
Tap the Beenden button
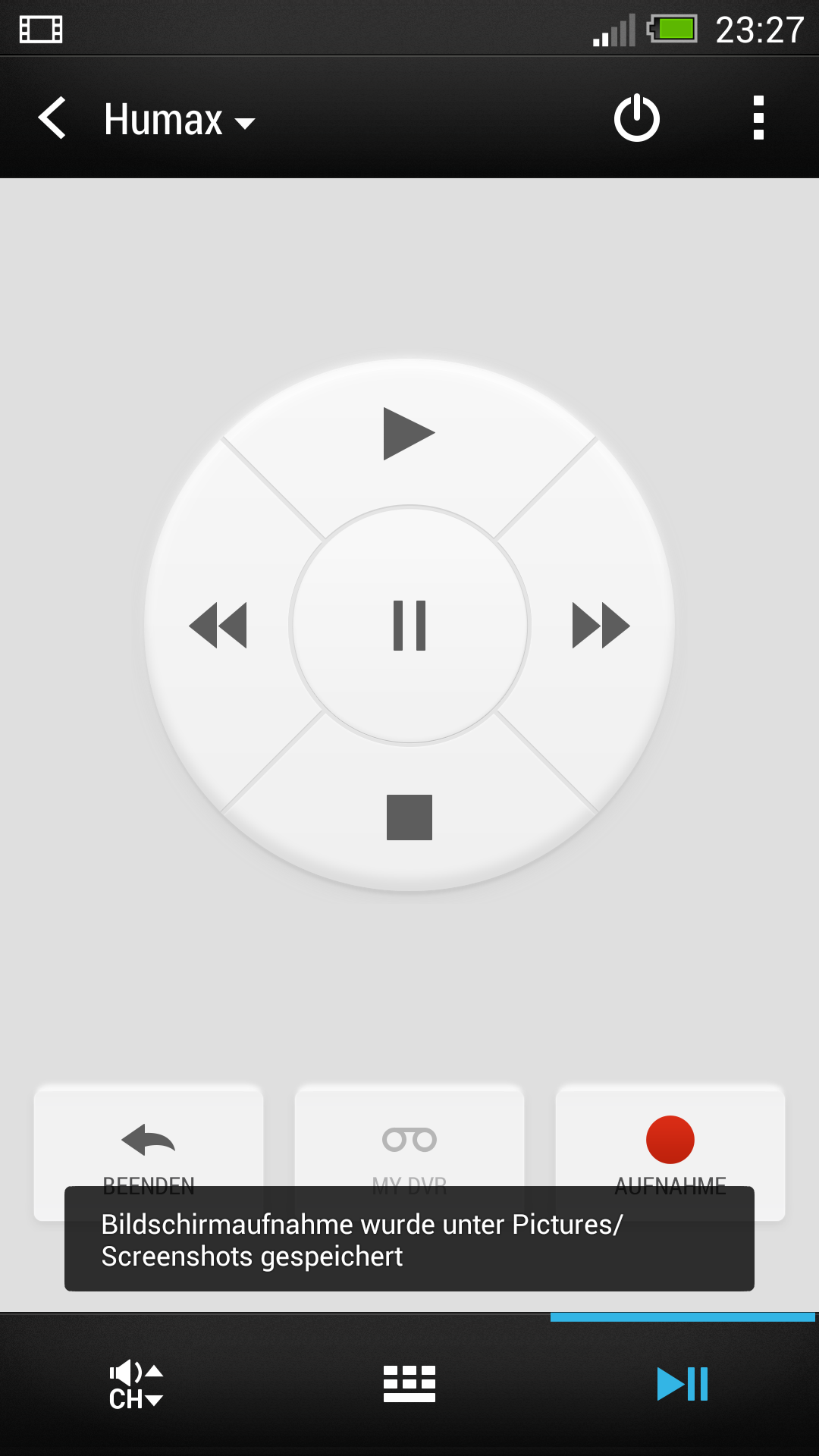coord(149,1153)
